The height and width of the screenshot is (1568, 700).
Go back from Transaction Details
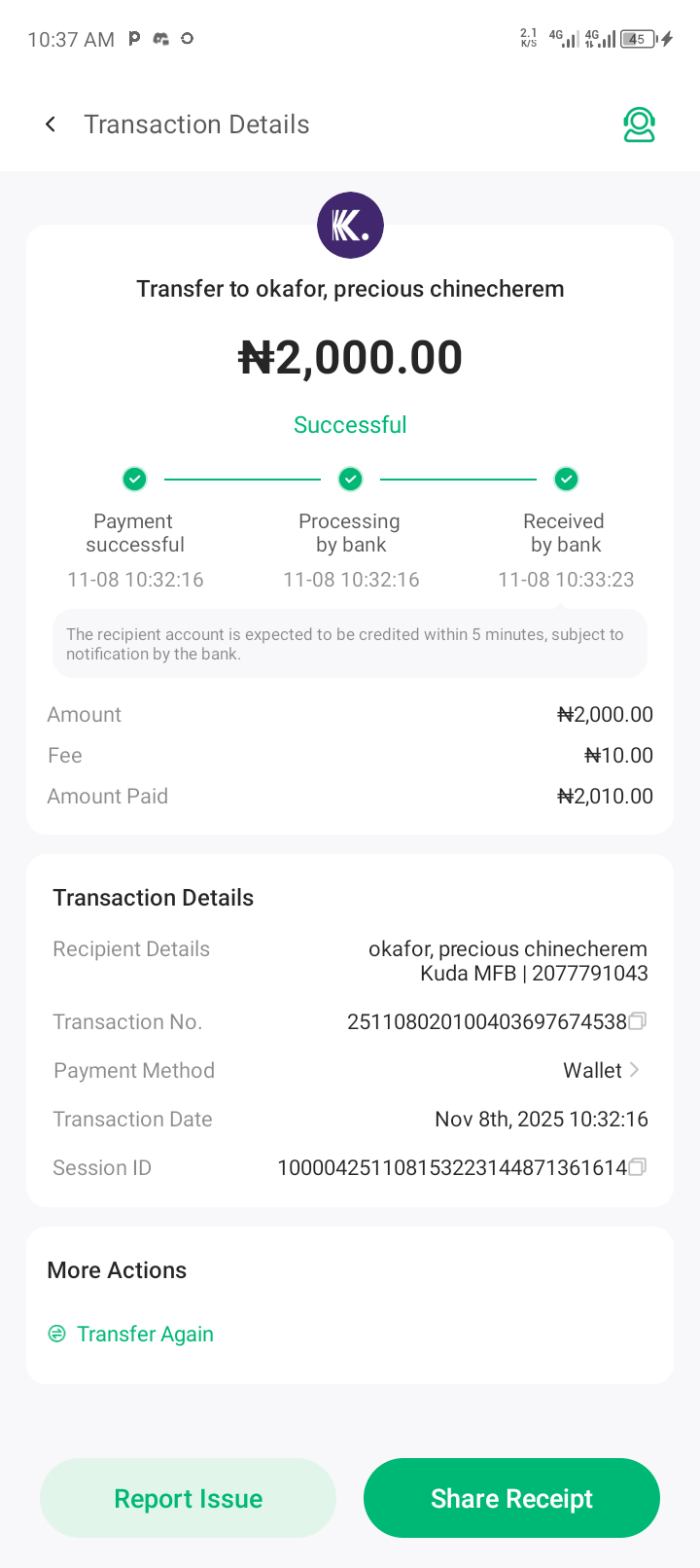pos(51,125)
